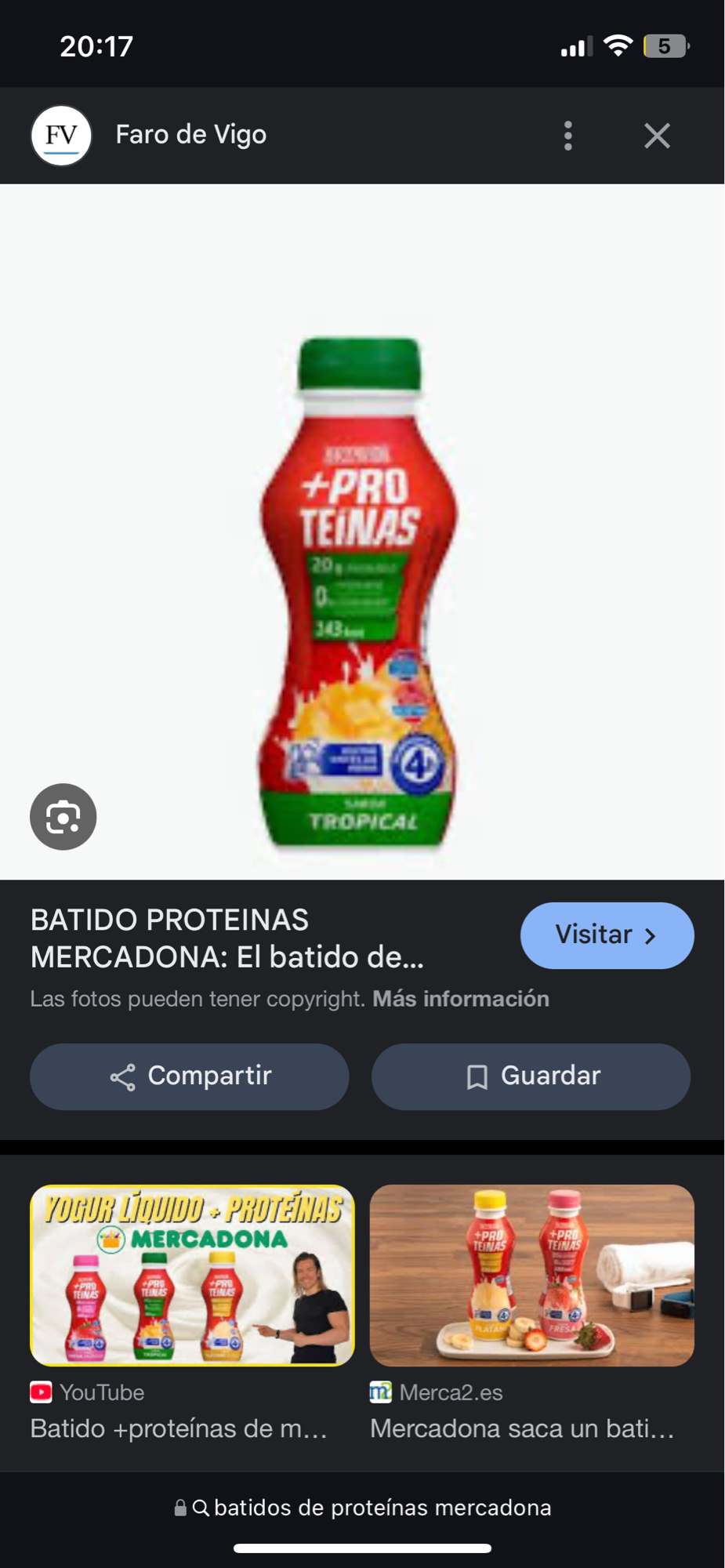Tap the bookmark icon inside Guardar button
725x1568 pixels.
(x=478, y=1076)
